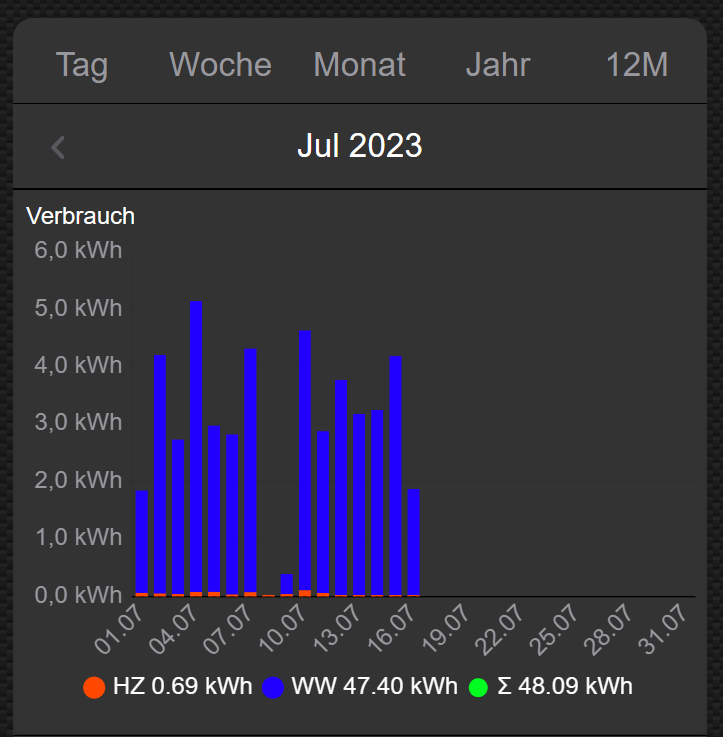The height and width of the screenshot is (737, 723).
Task: Show the Jahr consumption view
Action: point(497,65)
